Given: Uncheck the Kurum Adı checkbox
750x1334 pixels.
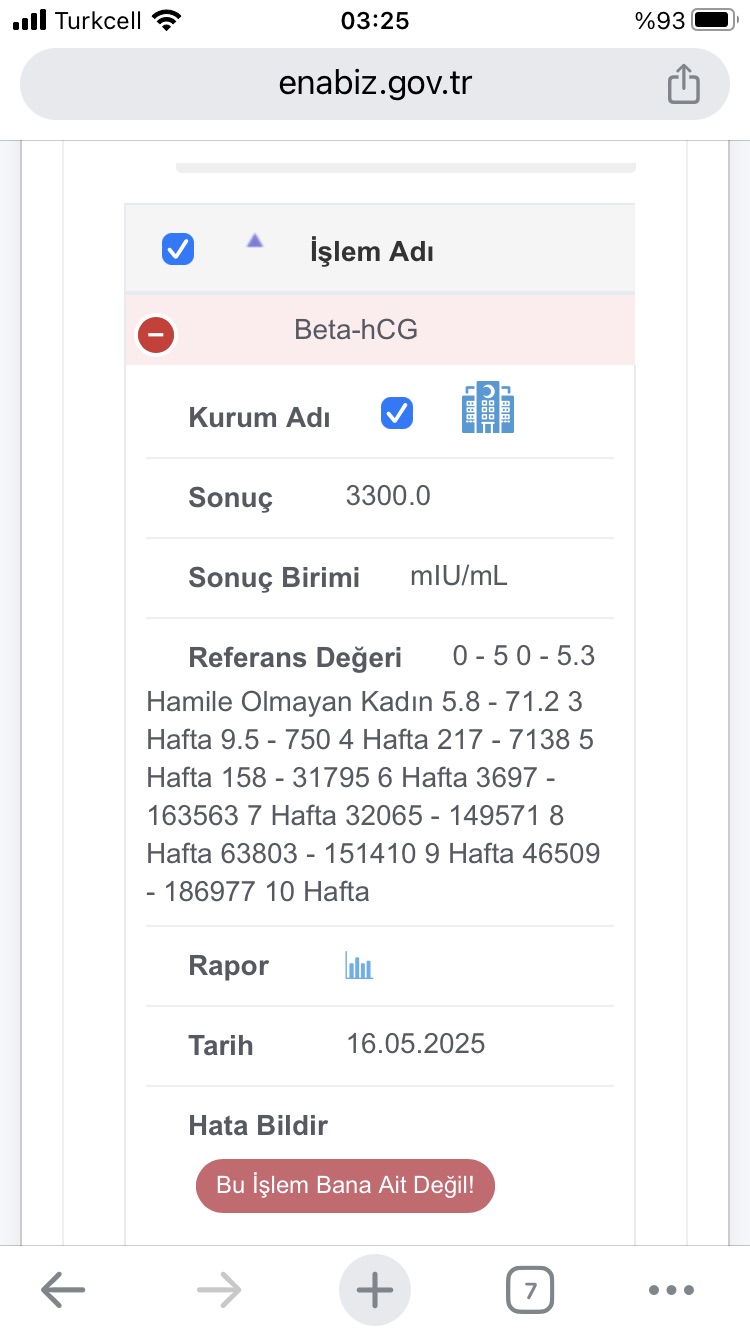Looking at the screenshot, I should pos(397,413).
